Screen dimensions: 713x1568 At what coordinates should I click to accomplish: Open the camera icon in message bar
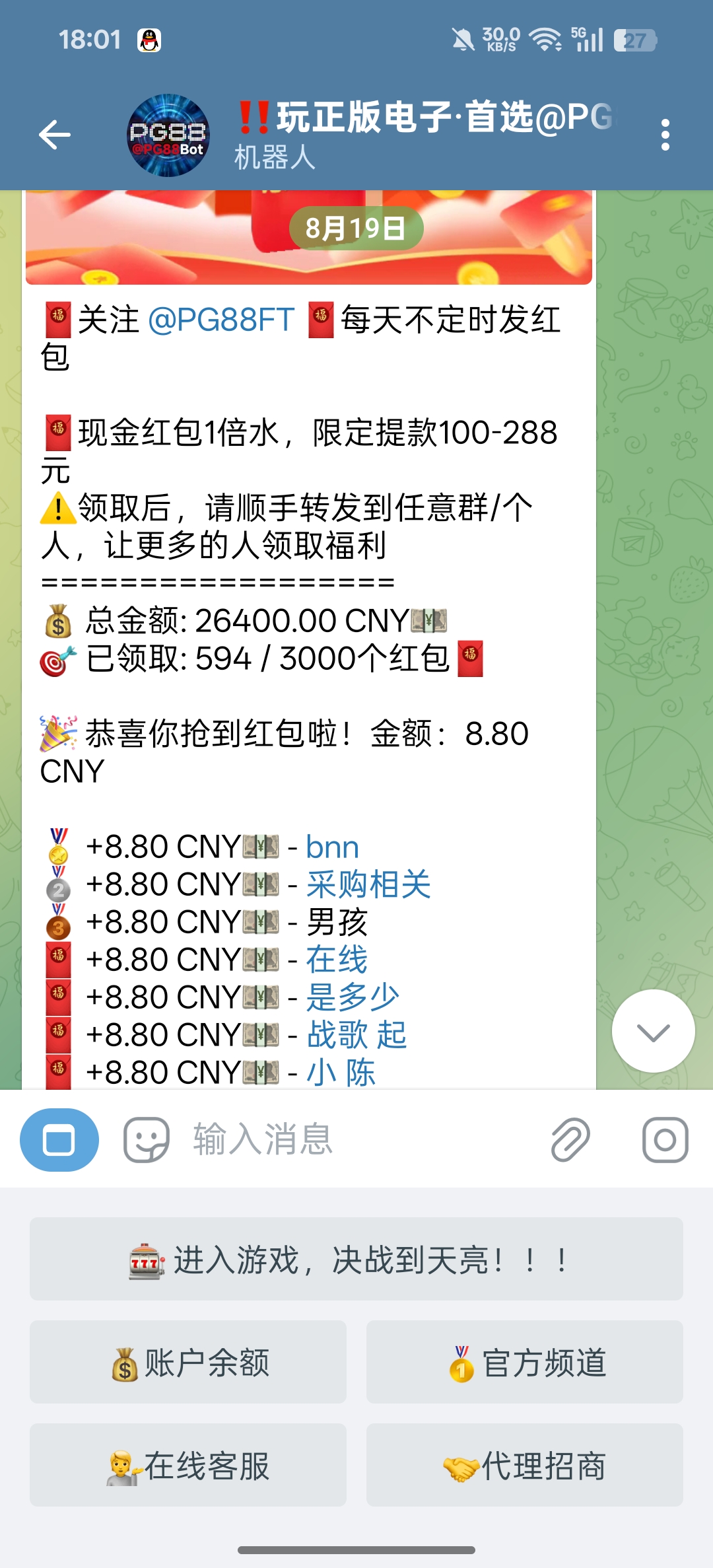pos(665,1140)
